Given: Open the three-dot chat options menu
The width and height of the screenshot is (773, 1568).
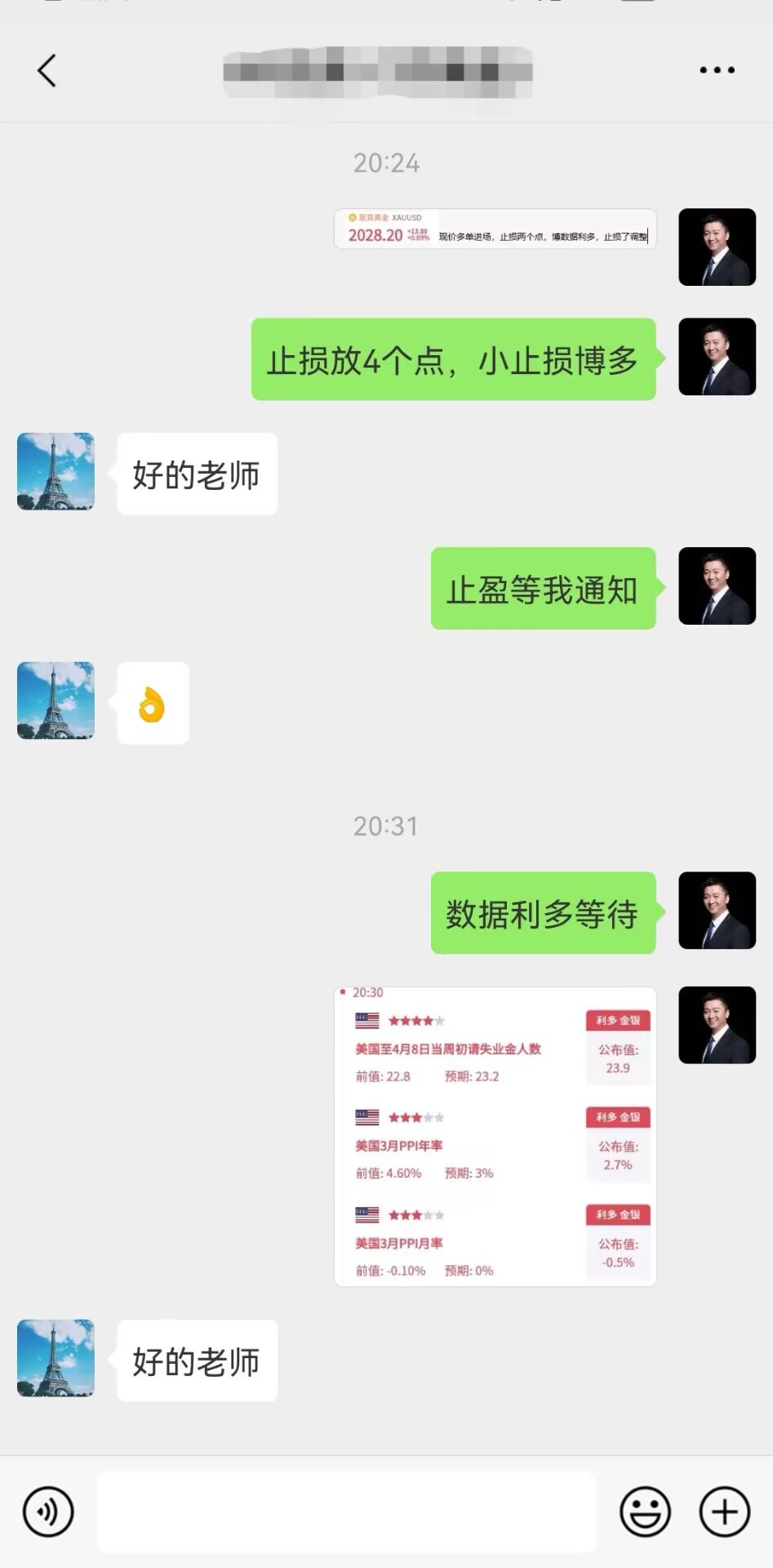Looking at the screenshot, I should point(717,70).
